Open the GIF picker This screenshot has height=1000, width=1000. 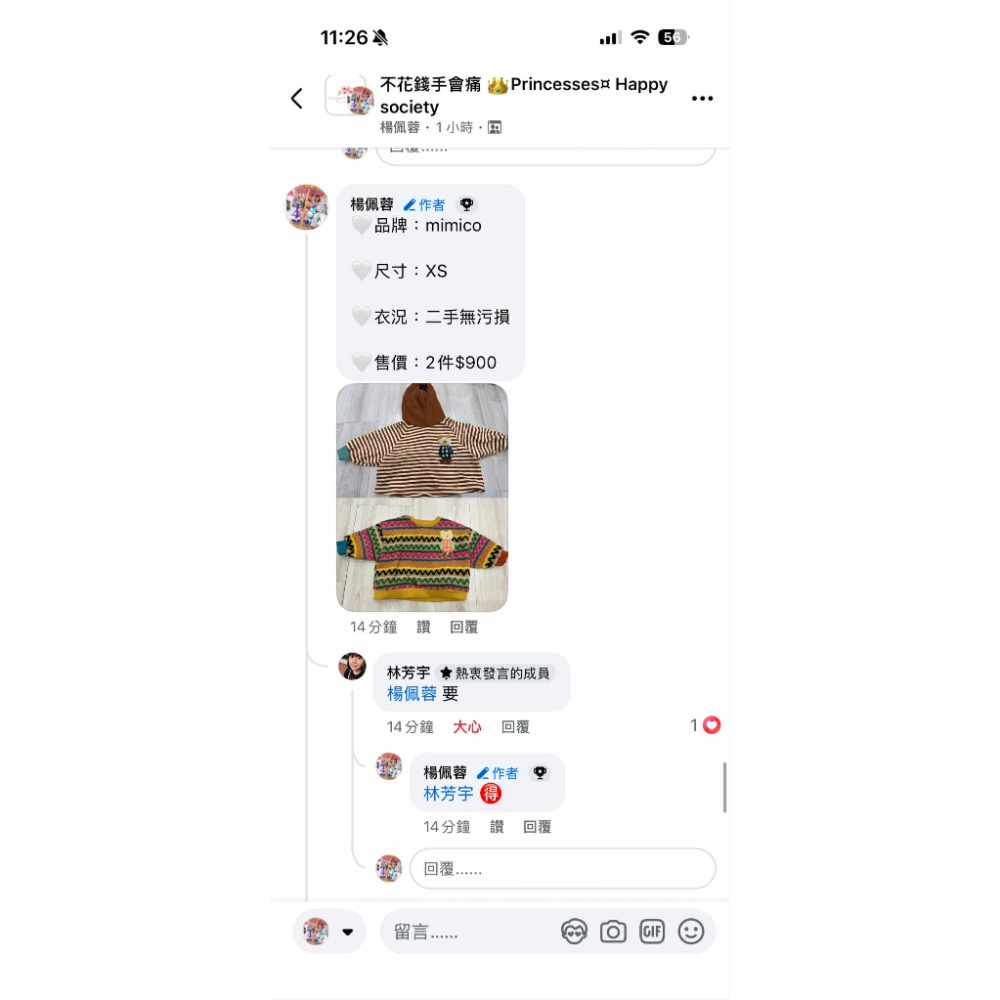pos(652,932)
